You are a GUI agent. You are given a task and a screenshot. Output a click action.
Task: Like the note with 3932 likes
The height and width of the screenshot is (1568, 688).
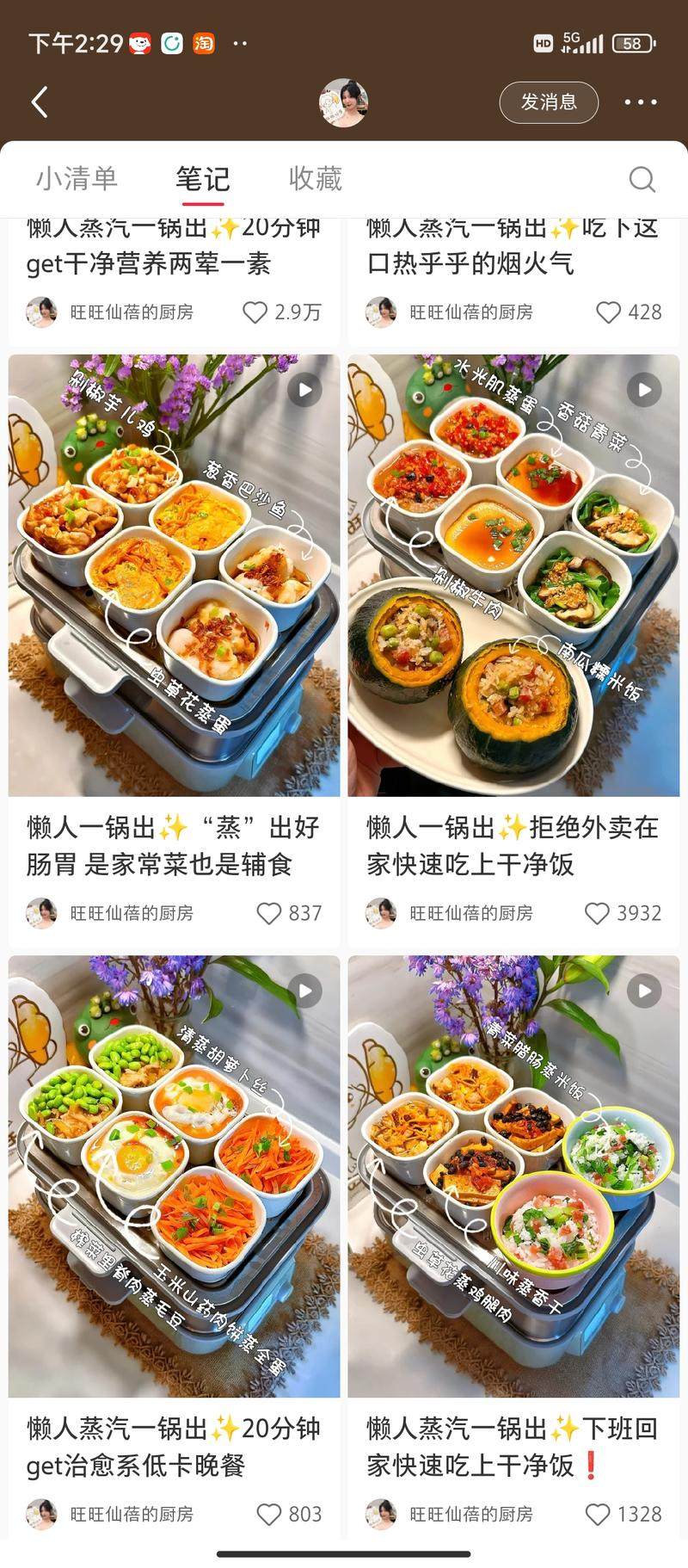point(597,913)
